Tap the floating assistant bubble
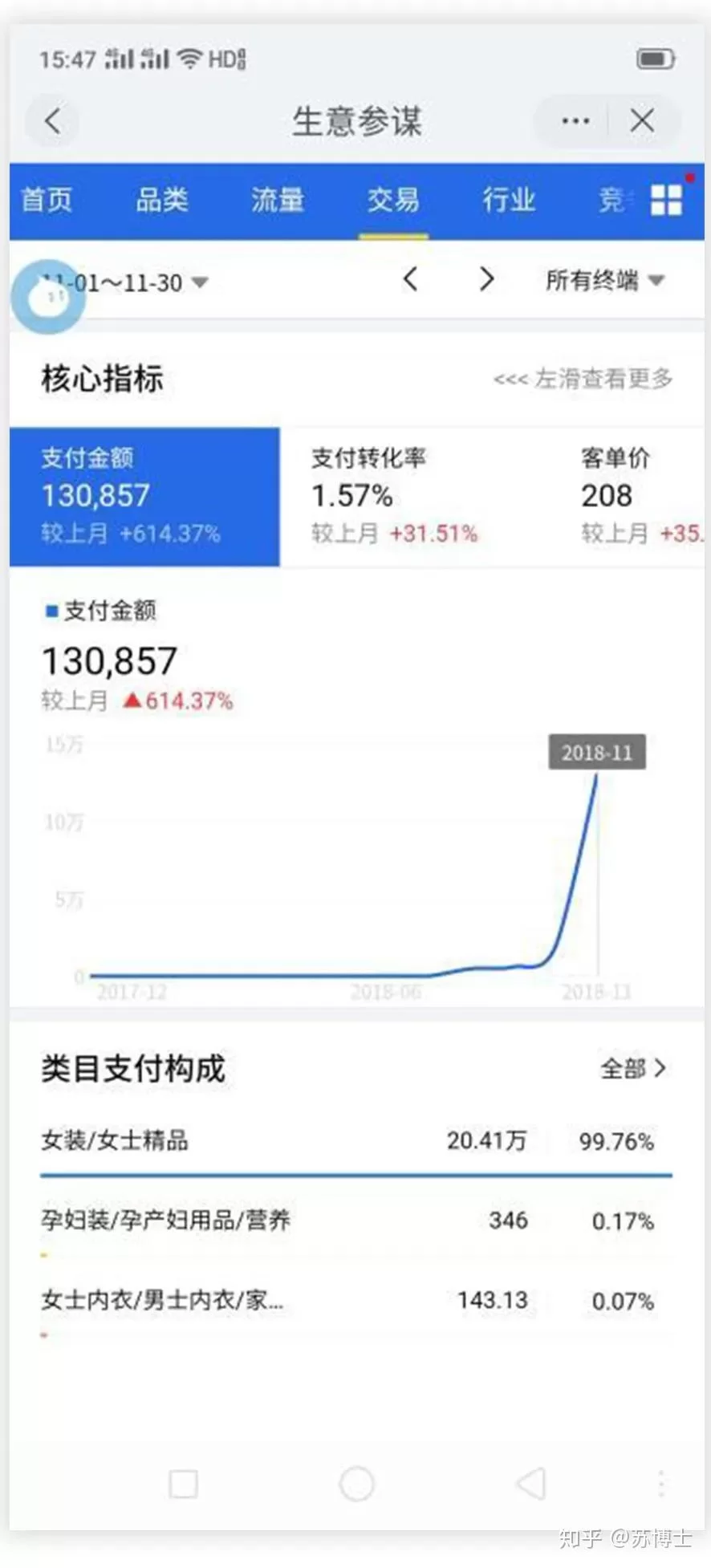The width and height of the screenshot is (711, 1568). pyautogui.click(x=48, y=297)
